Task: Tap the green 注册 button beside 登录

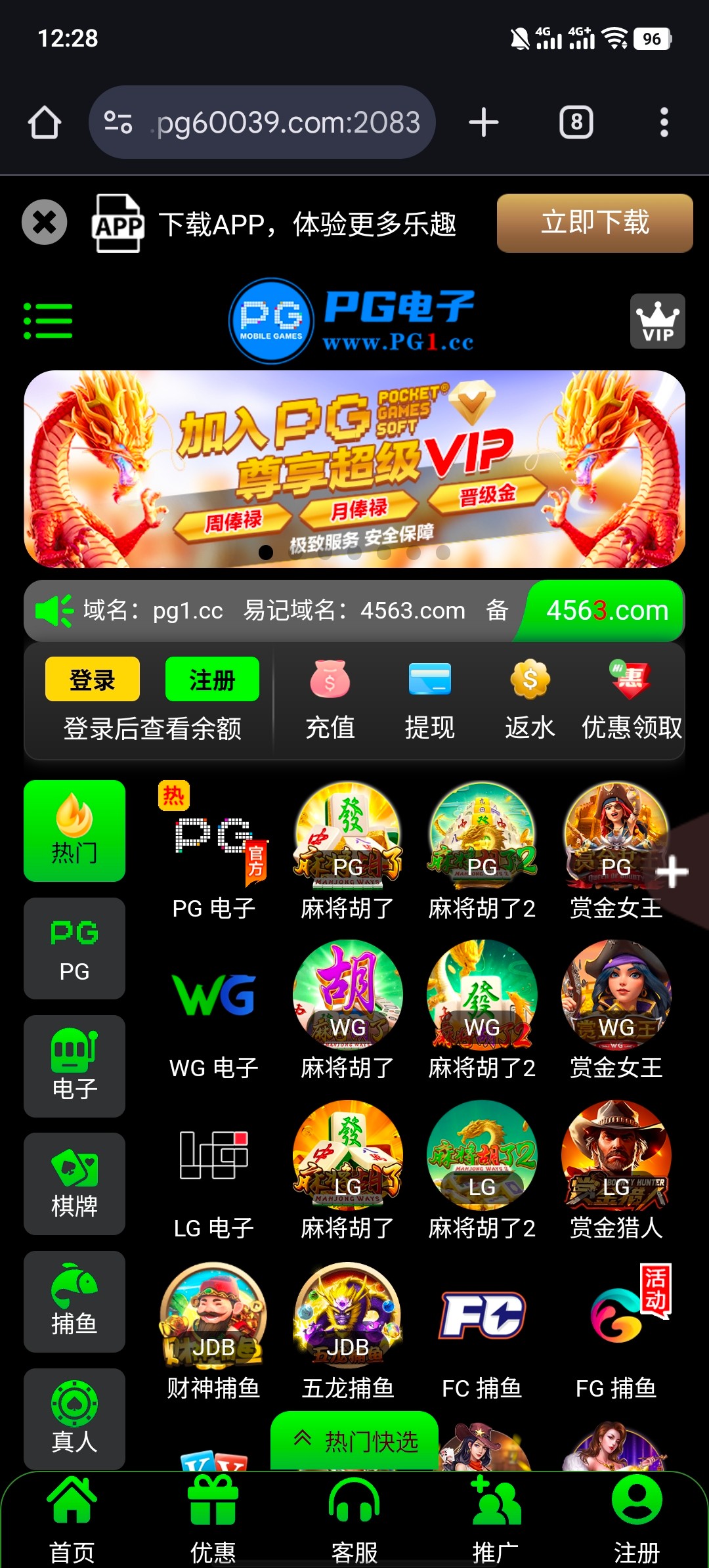Action: tap(212, 680)
